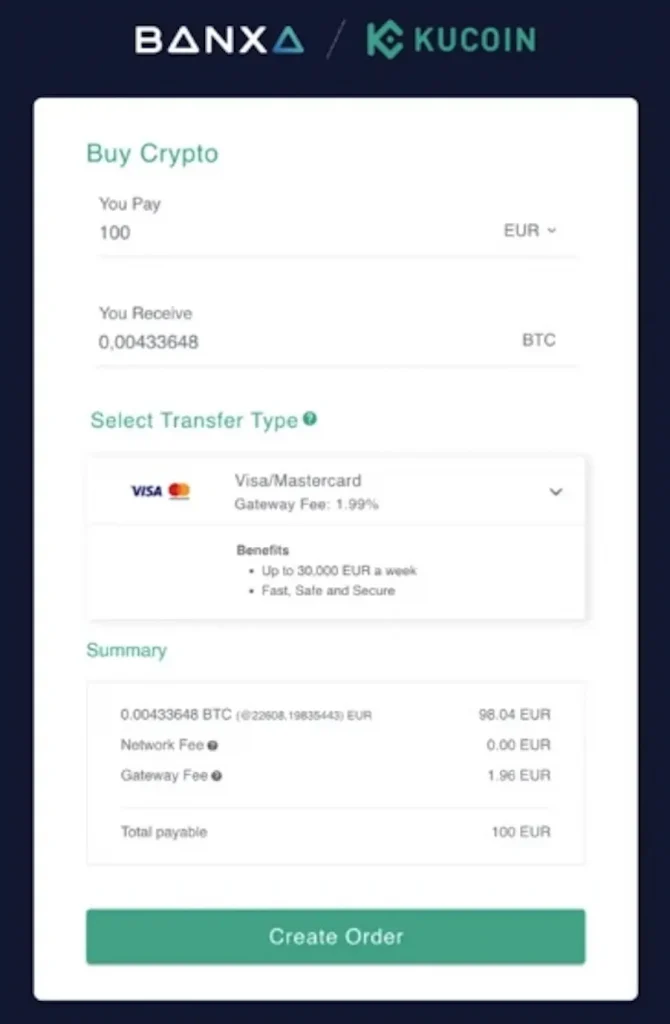The width and height of the screenshot is (670, 1024).
Task: Show Network Fee info tooltip
Action: tap(213, 746)
